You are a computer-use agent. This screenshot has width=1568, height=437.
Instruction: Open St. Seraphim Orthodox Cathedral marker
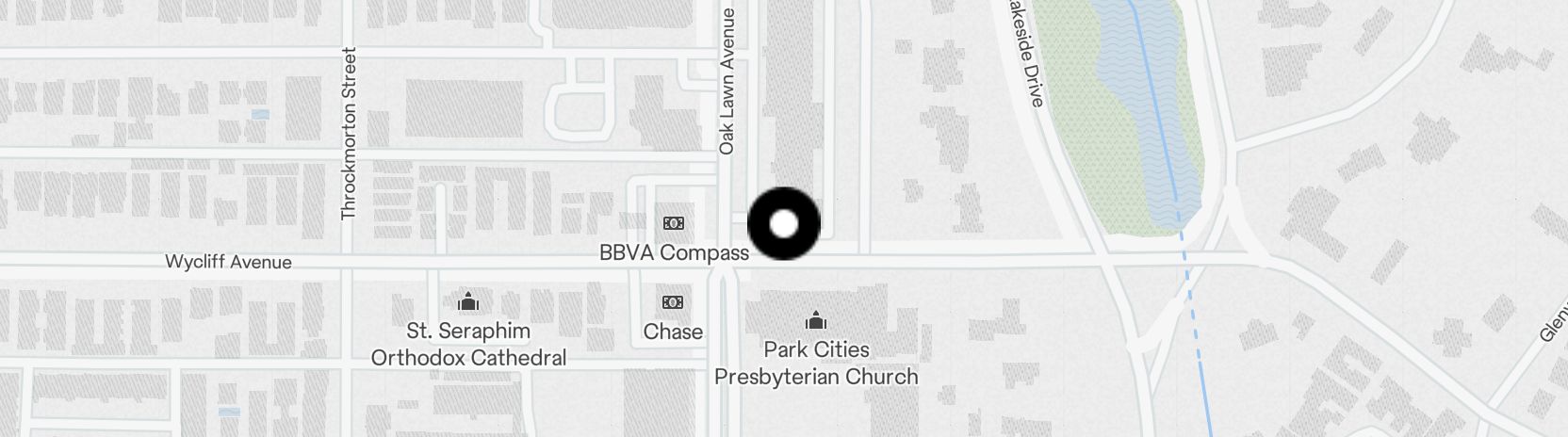pyautogui.click(x=467, y=303)
